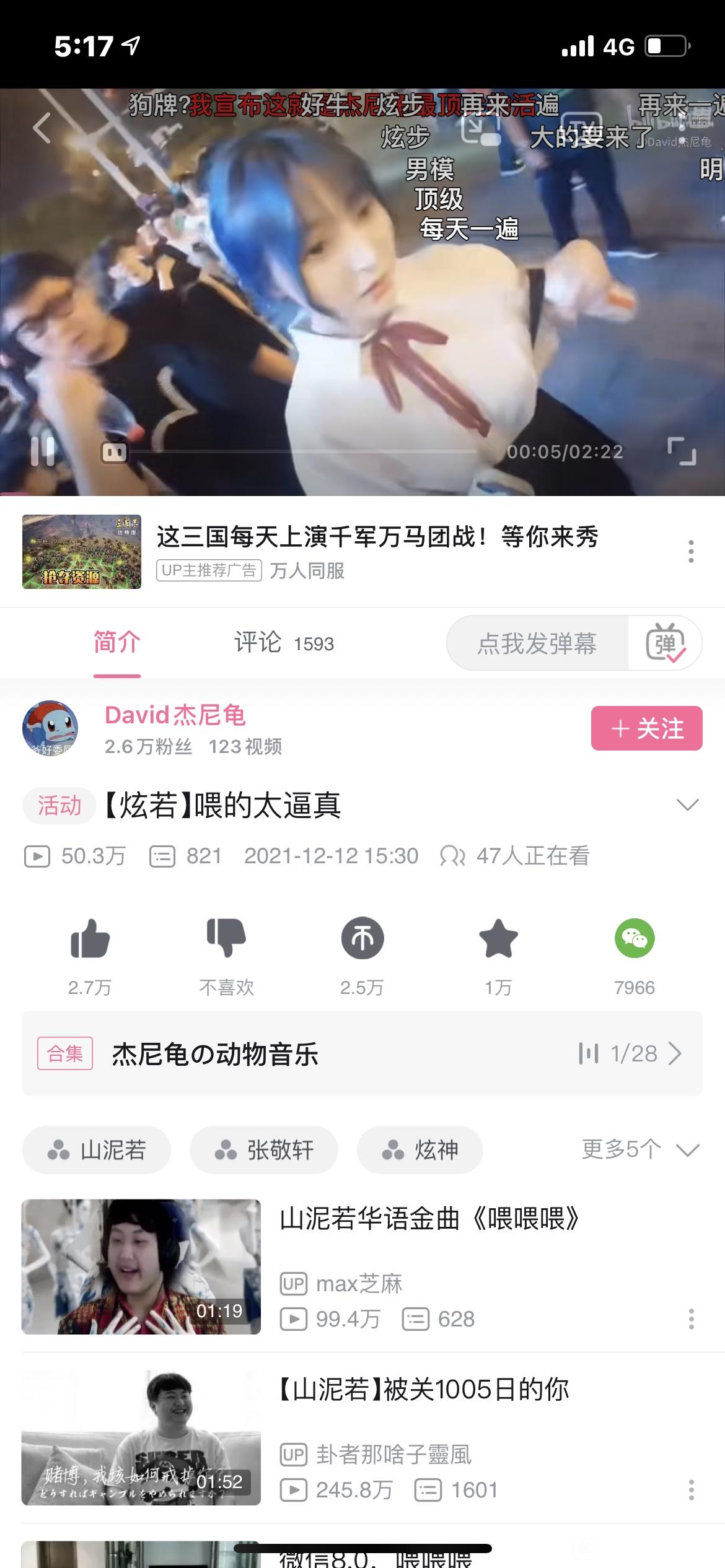Go back from the video player
Image resolution: width=725 pixels, height=1568 pixels.
(42, 128)
